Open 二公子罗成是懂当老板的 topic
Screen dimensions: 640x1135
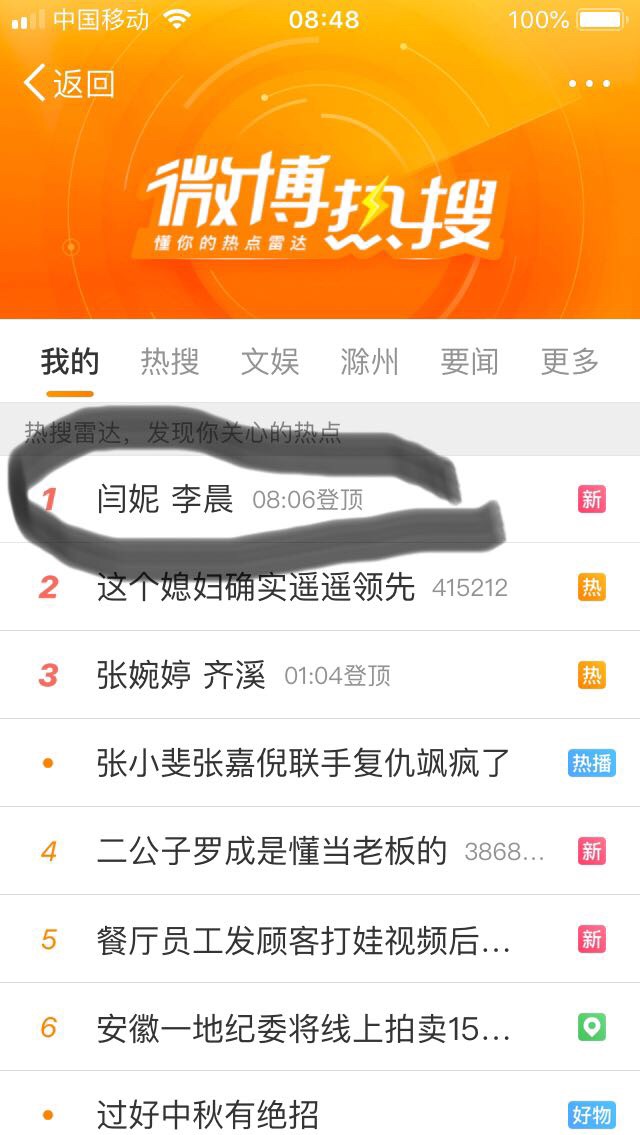tap(272, 851)
